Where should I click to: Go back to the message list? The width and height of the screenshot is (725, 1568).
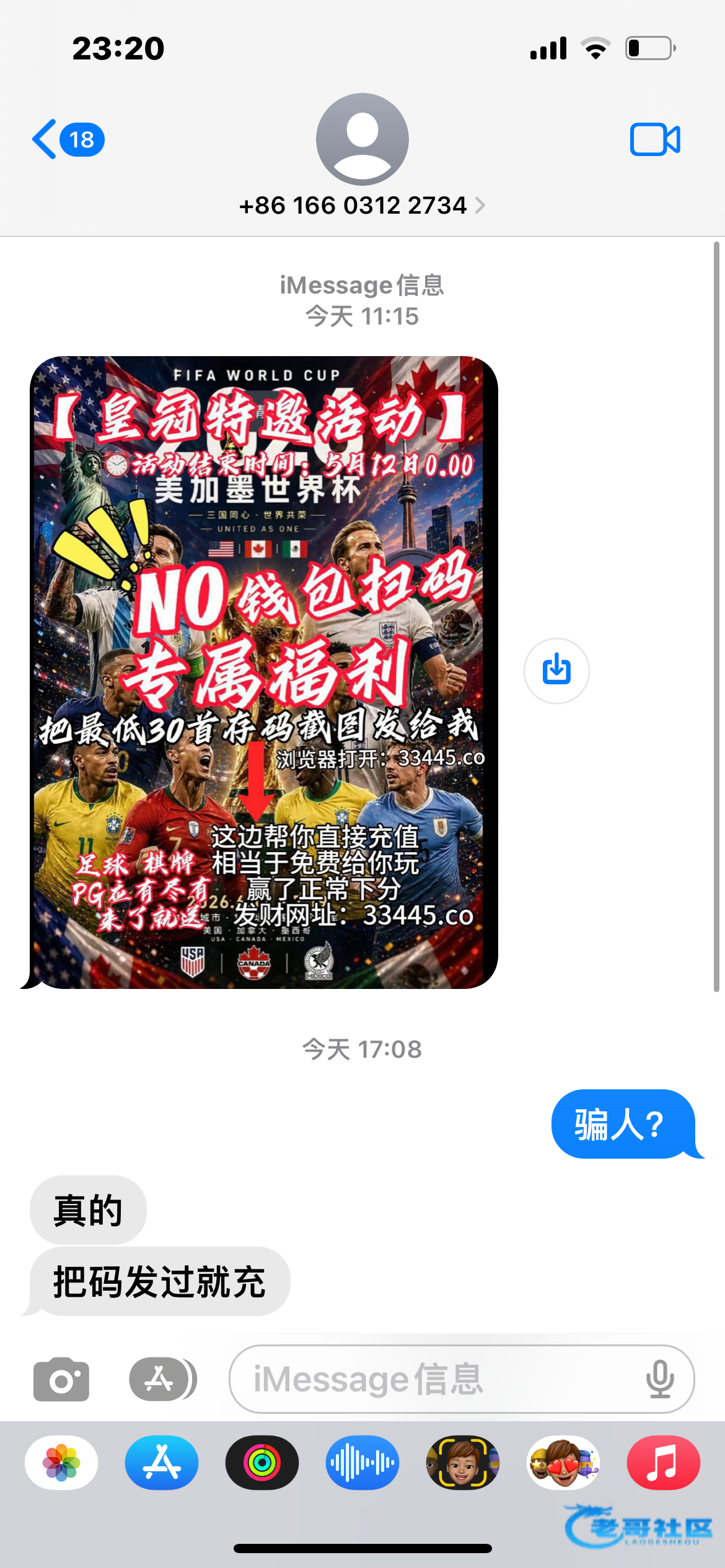tap(68, 139)
